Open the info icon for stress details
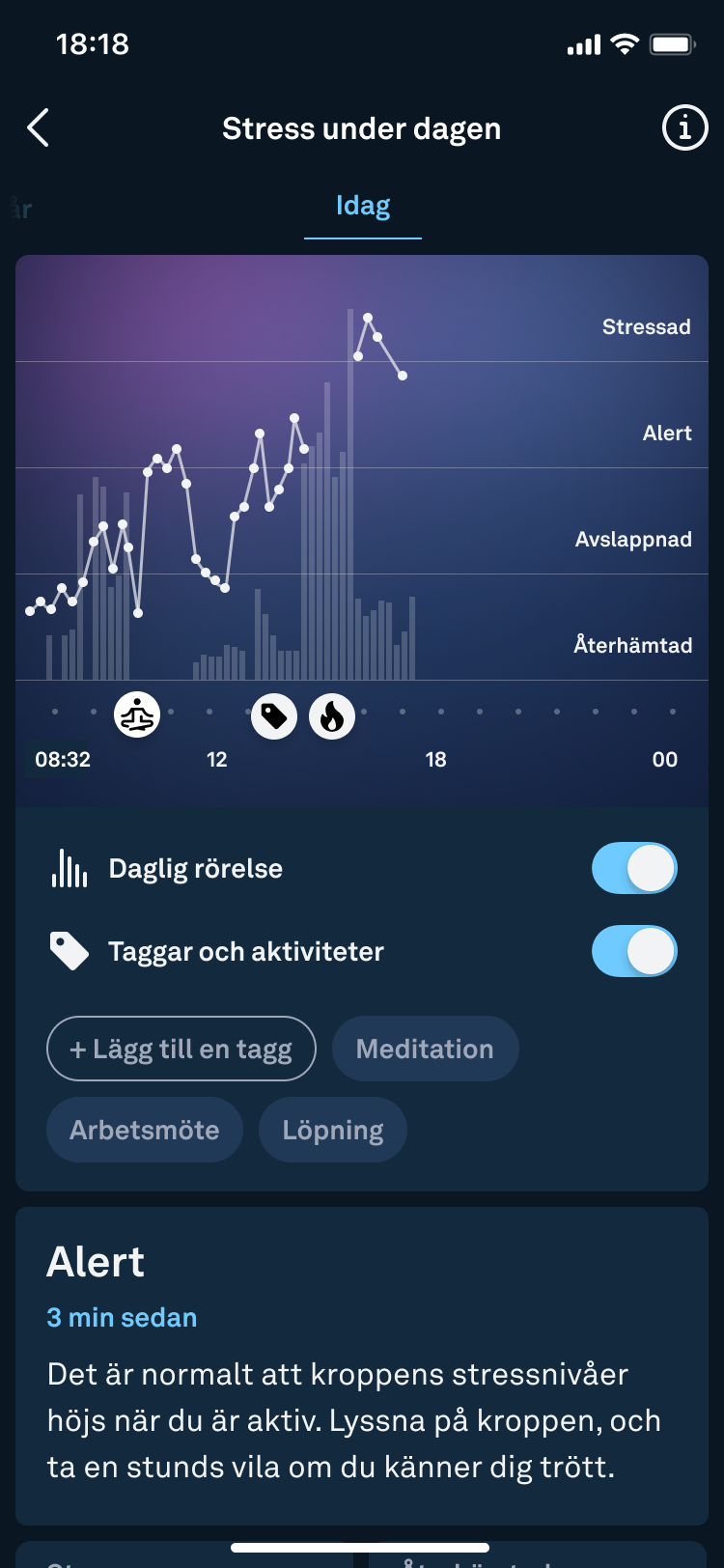724x1568 pixels. [x=684, y=127]
